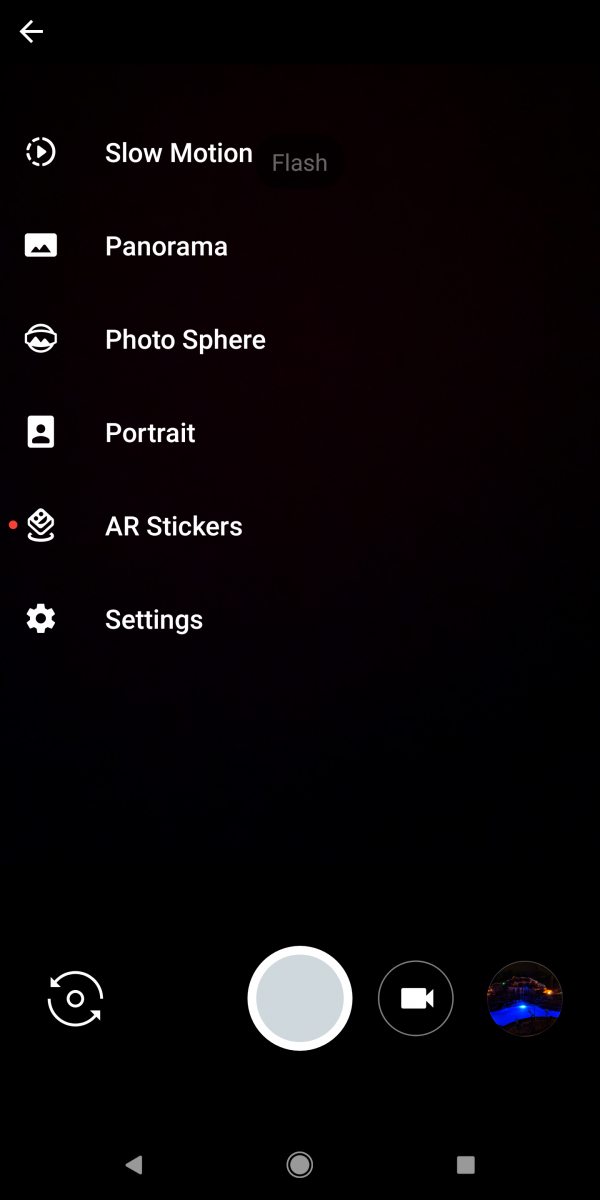600x1200 pixels.
Task: Open Panorama mode
Action: pos(166,246)
